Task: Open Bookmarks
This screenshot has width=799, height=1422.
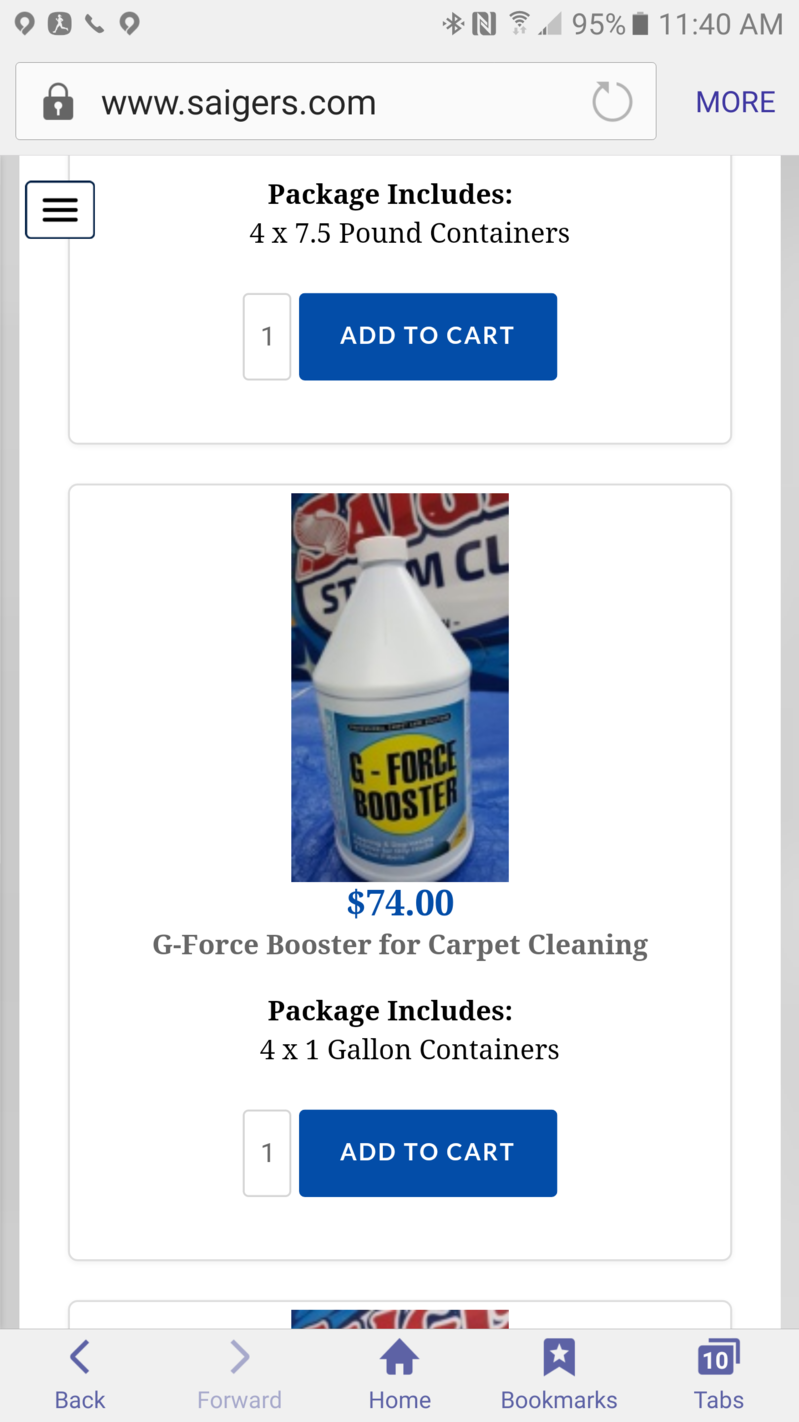Action: pos(559,1375)
